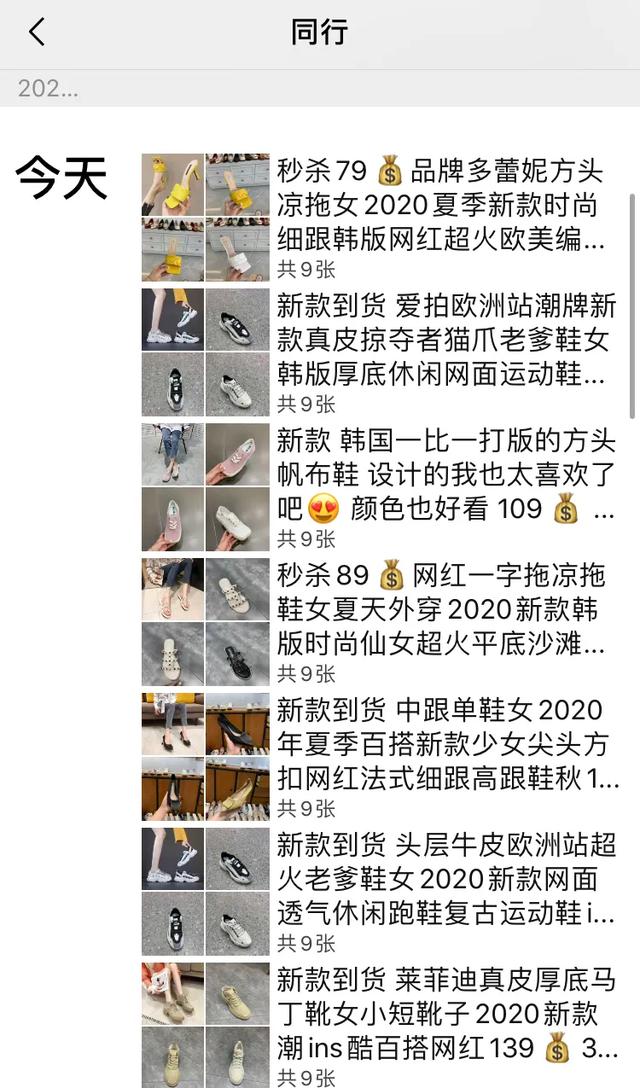Open the 爱拍欧洲站猫爪老爹鞋 post

(x=445, y=341)
